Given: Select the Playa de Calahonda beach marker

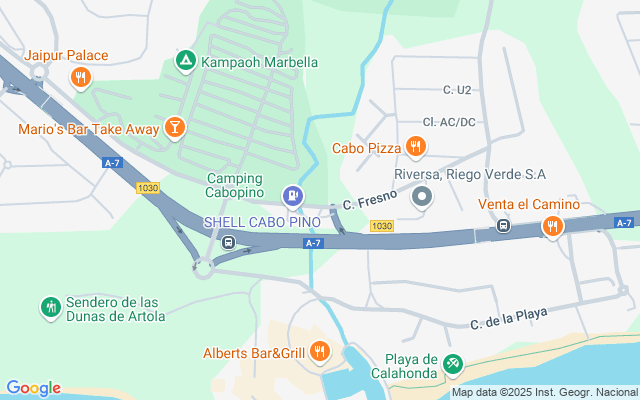Looking at the screenshot, I should tap(453, 363).
